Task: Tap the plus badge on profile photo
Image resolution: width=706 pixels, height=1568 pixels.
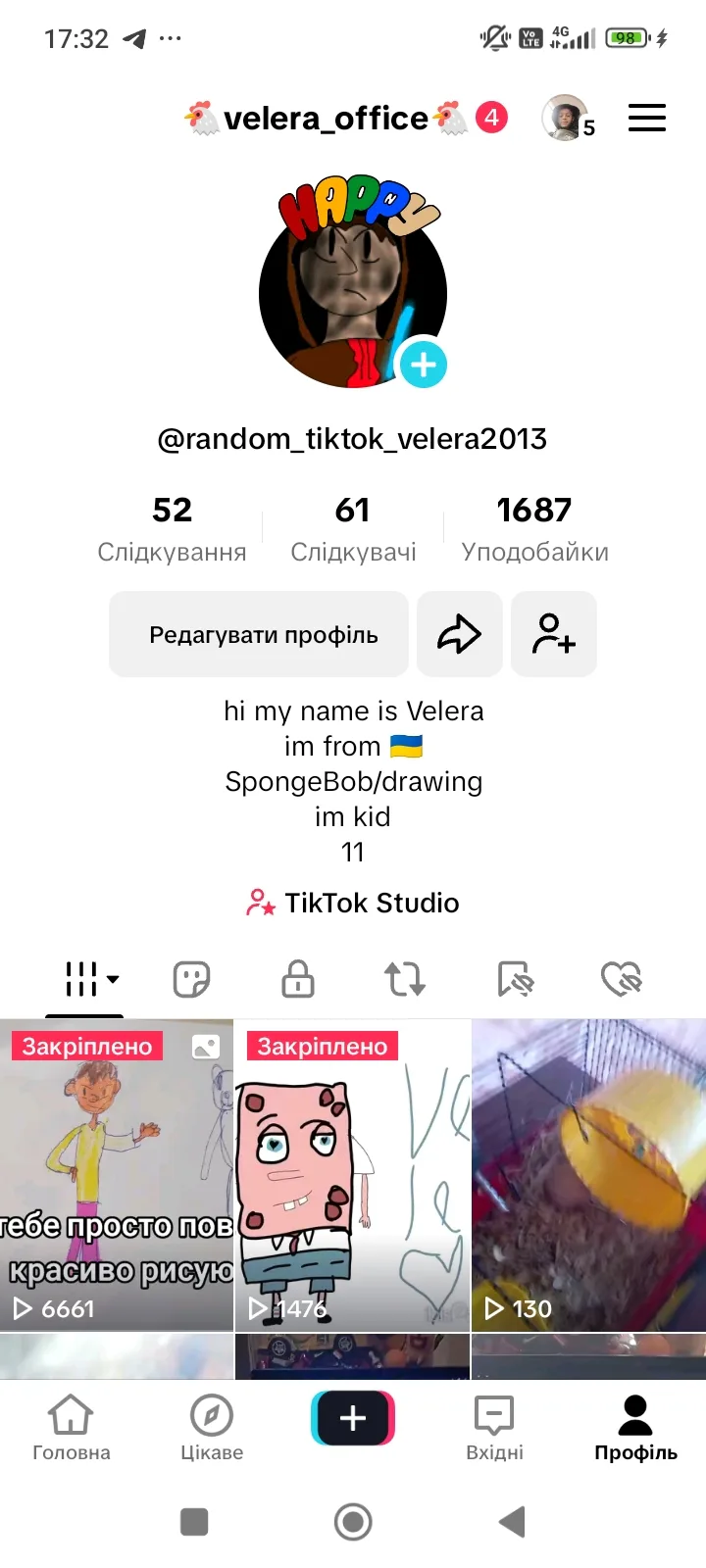Action: [x=424, y=365]
